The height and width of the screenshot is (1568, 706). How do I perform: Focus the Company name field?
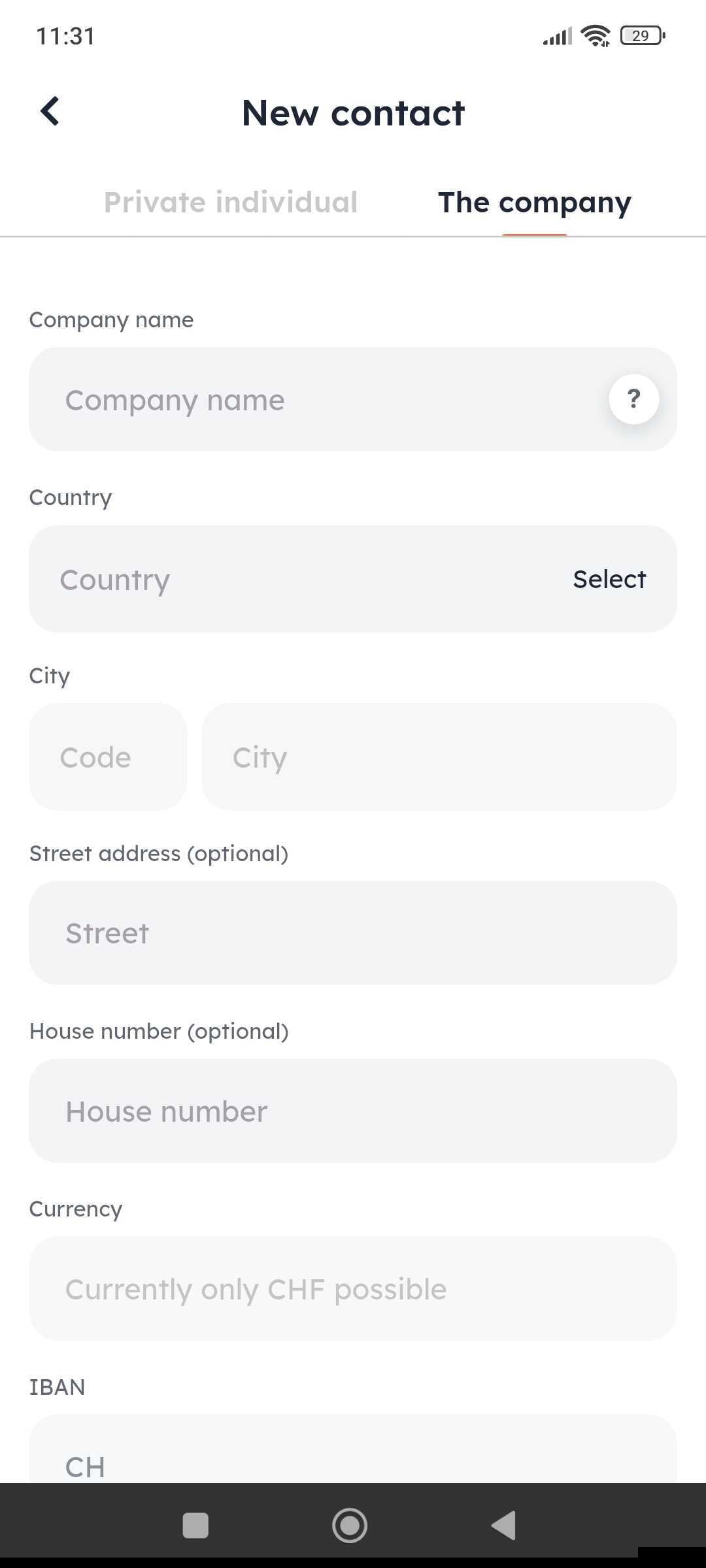[314, 399]
